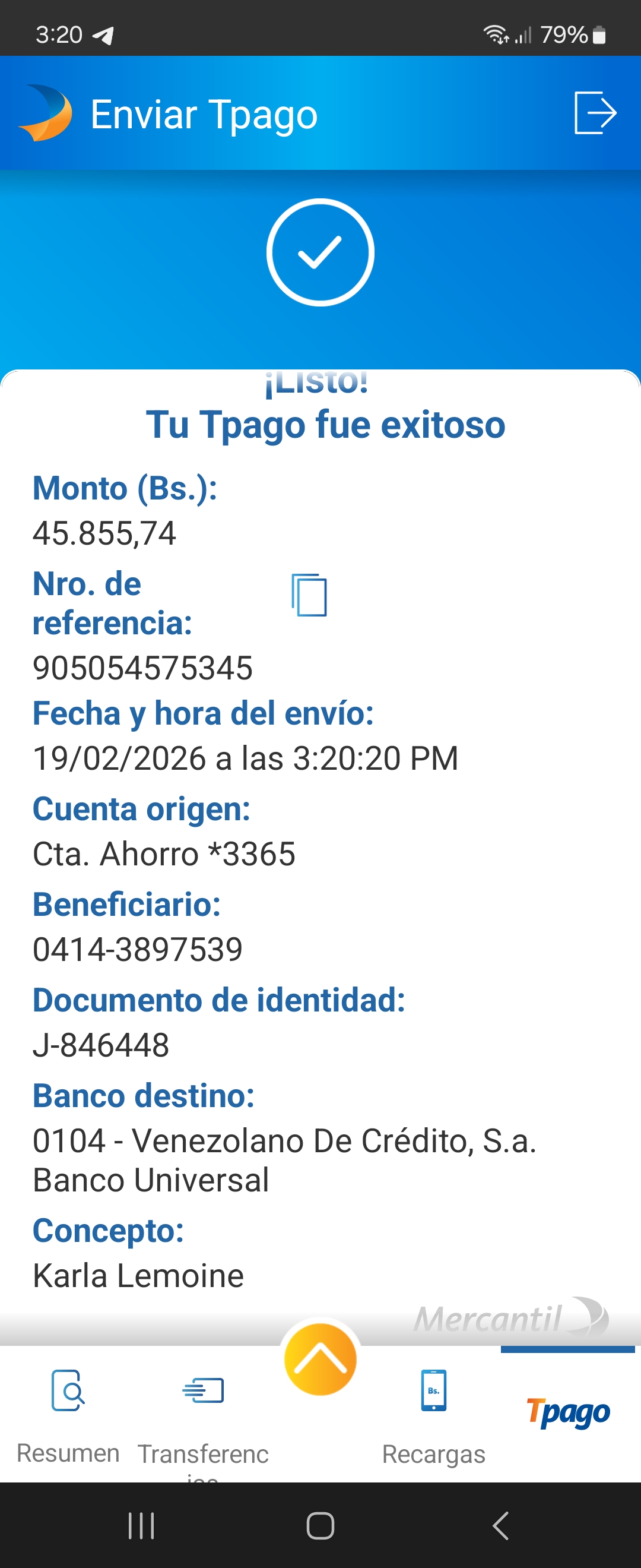Select the Tpago tab
The width and height of the screenshot is (641, 1568).
coord(568,1412)
